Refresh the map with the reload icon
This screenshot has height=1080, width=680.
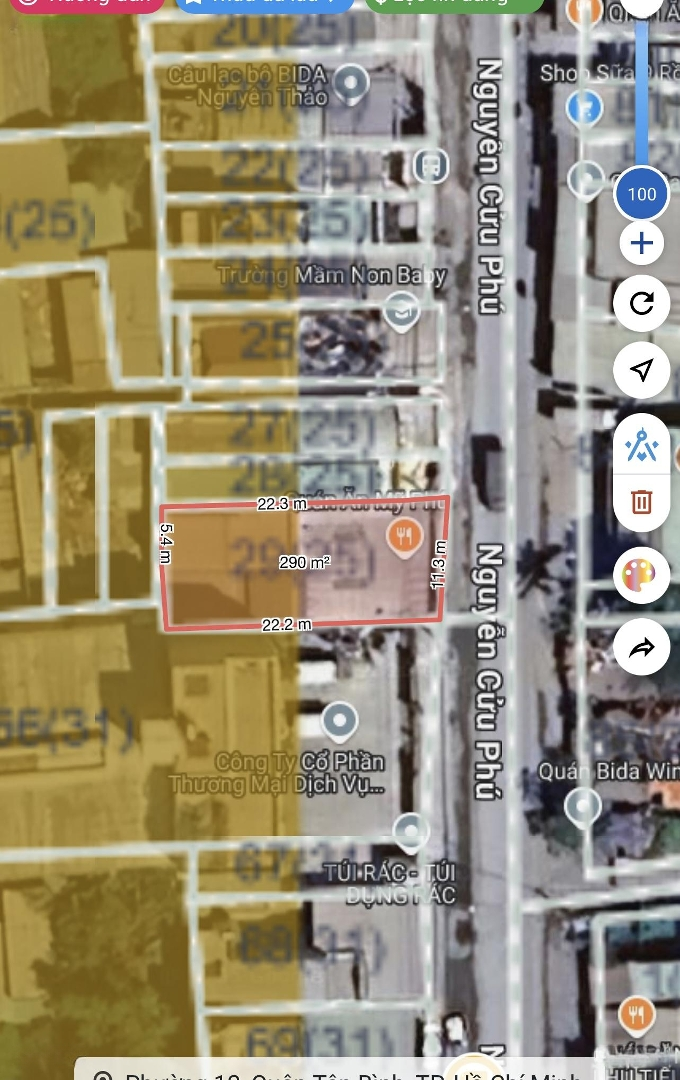[x=641, y=303]
